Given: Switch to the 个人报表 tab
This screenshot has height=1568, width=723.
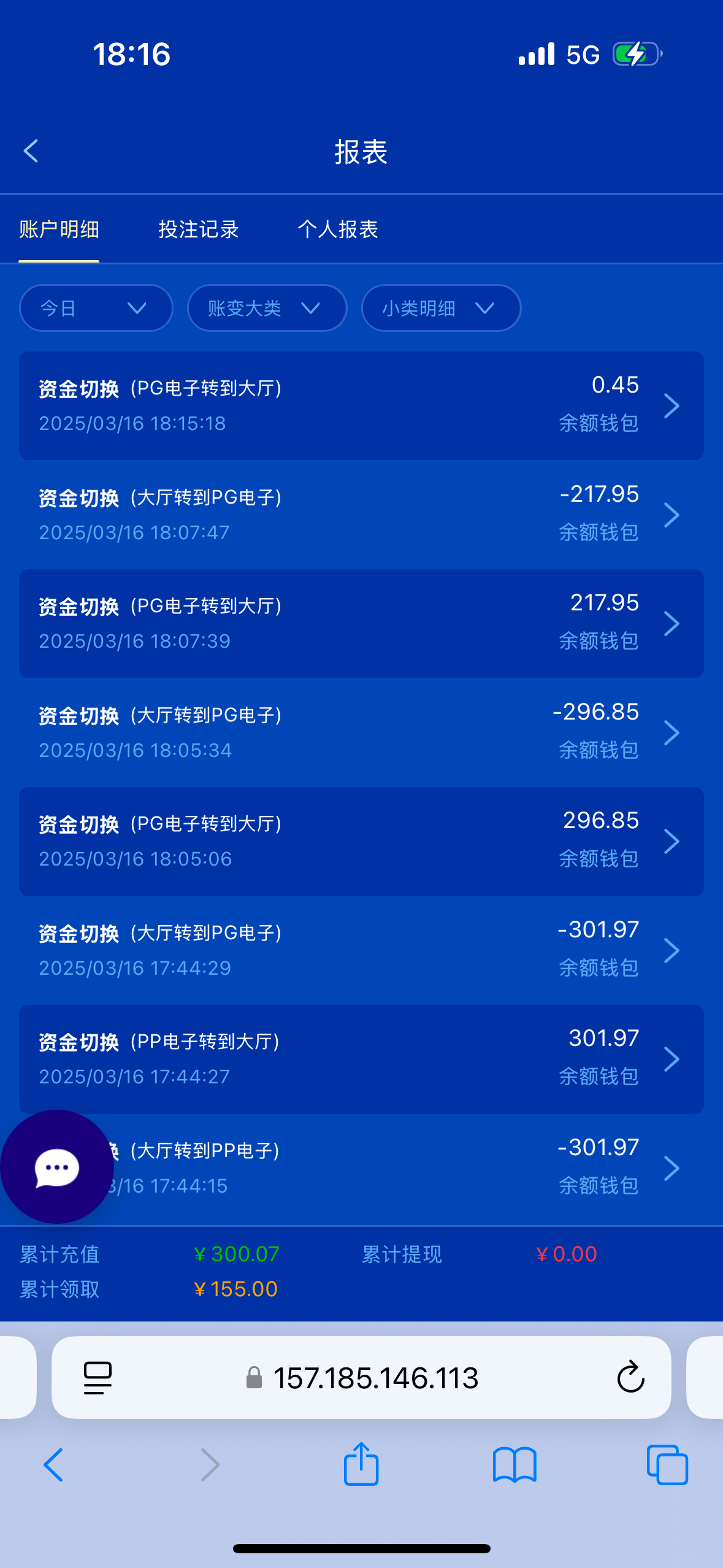Looking at the screenshot, I should (x=338, y=229).
